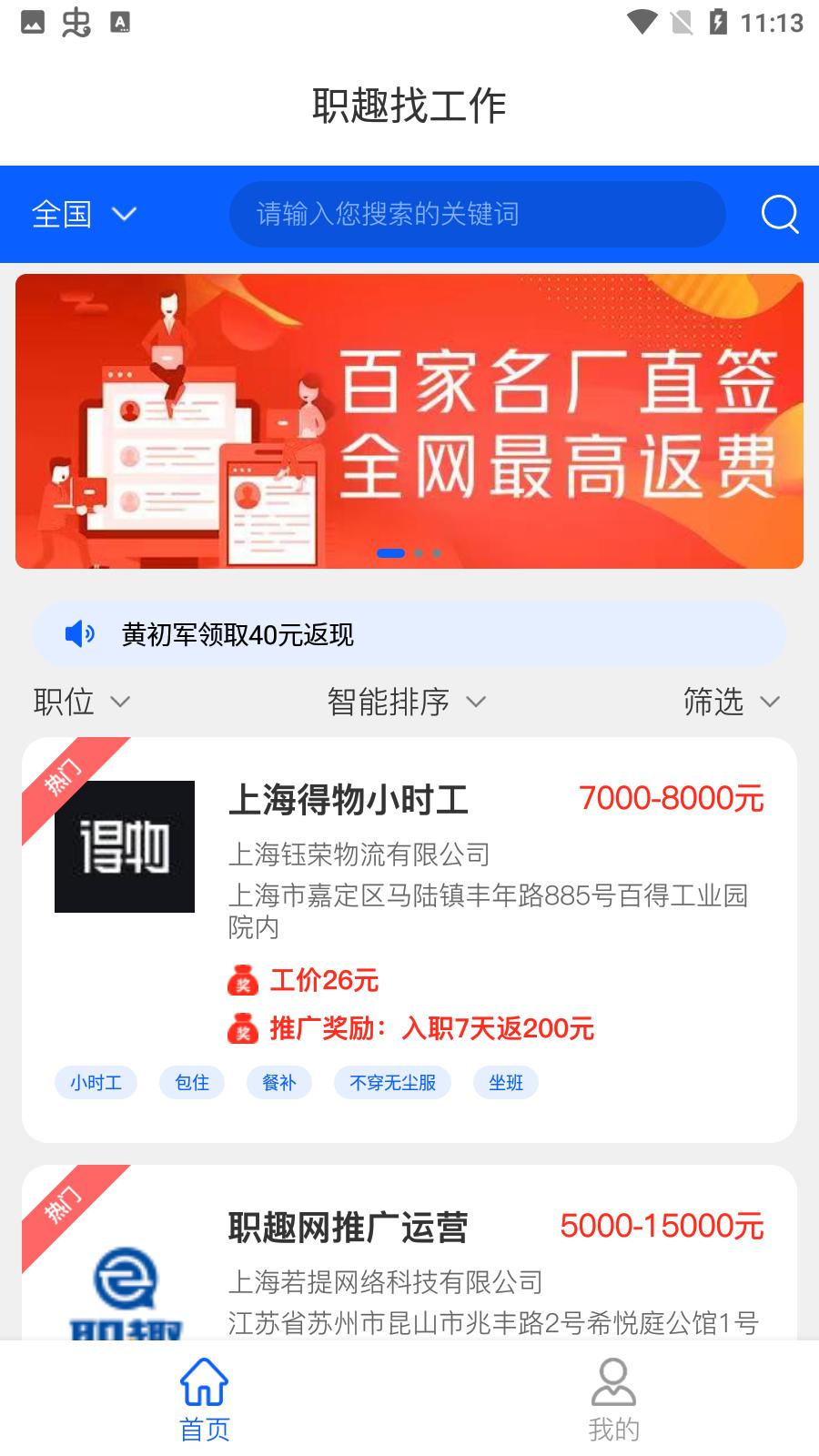Open the 智能排序 sorting dropdown

[x=406, y=702]
